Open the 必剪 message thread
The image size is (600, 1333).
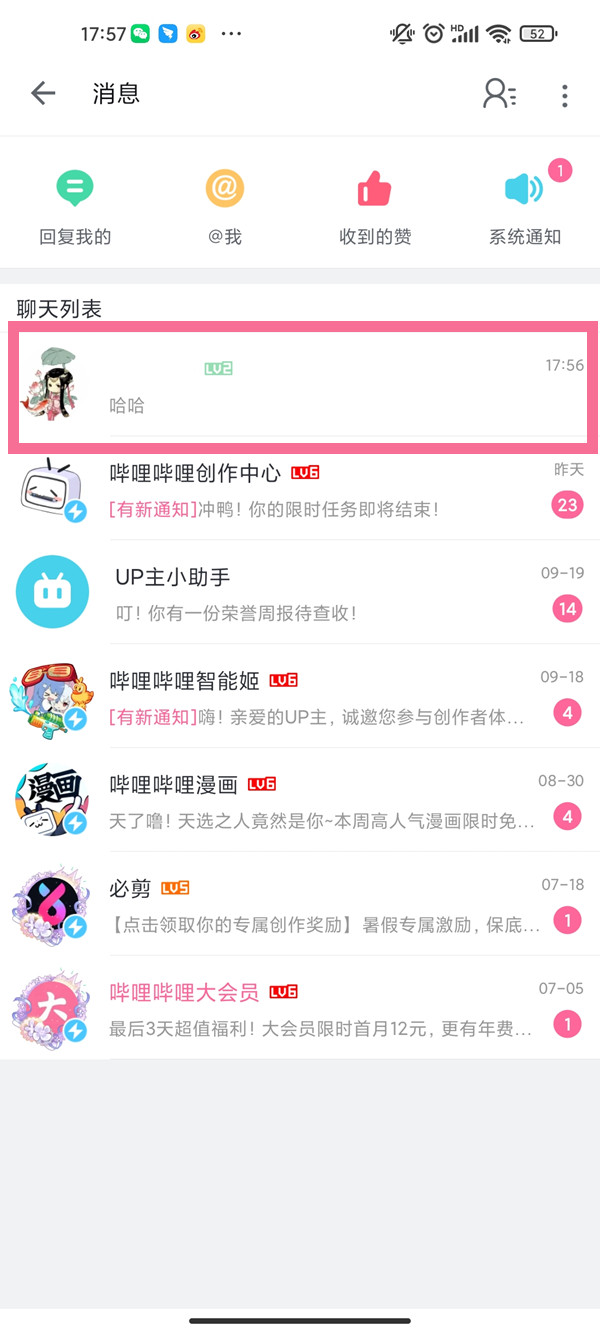coord(300,906)
